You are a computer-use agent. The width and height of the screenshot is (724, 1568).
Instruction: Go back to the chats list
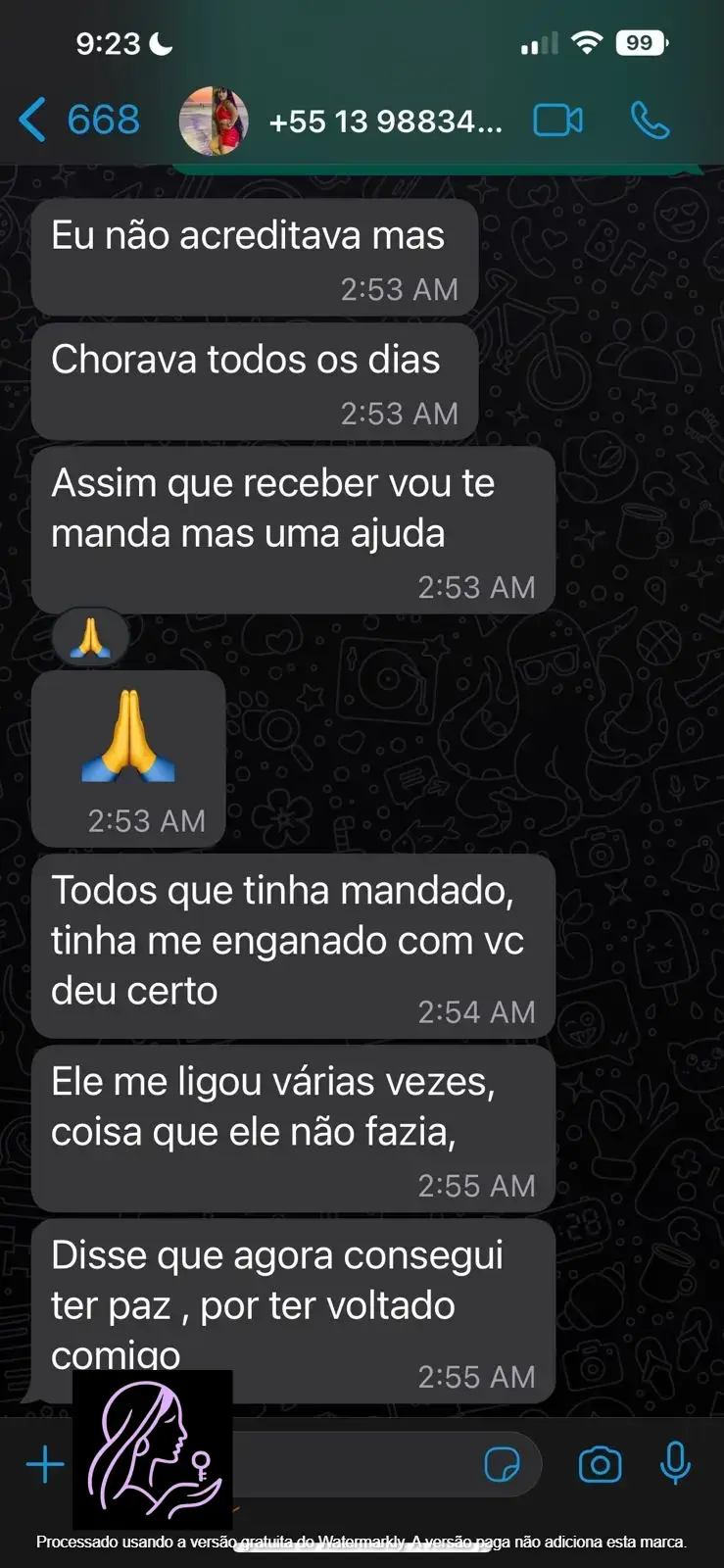76,121
